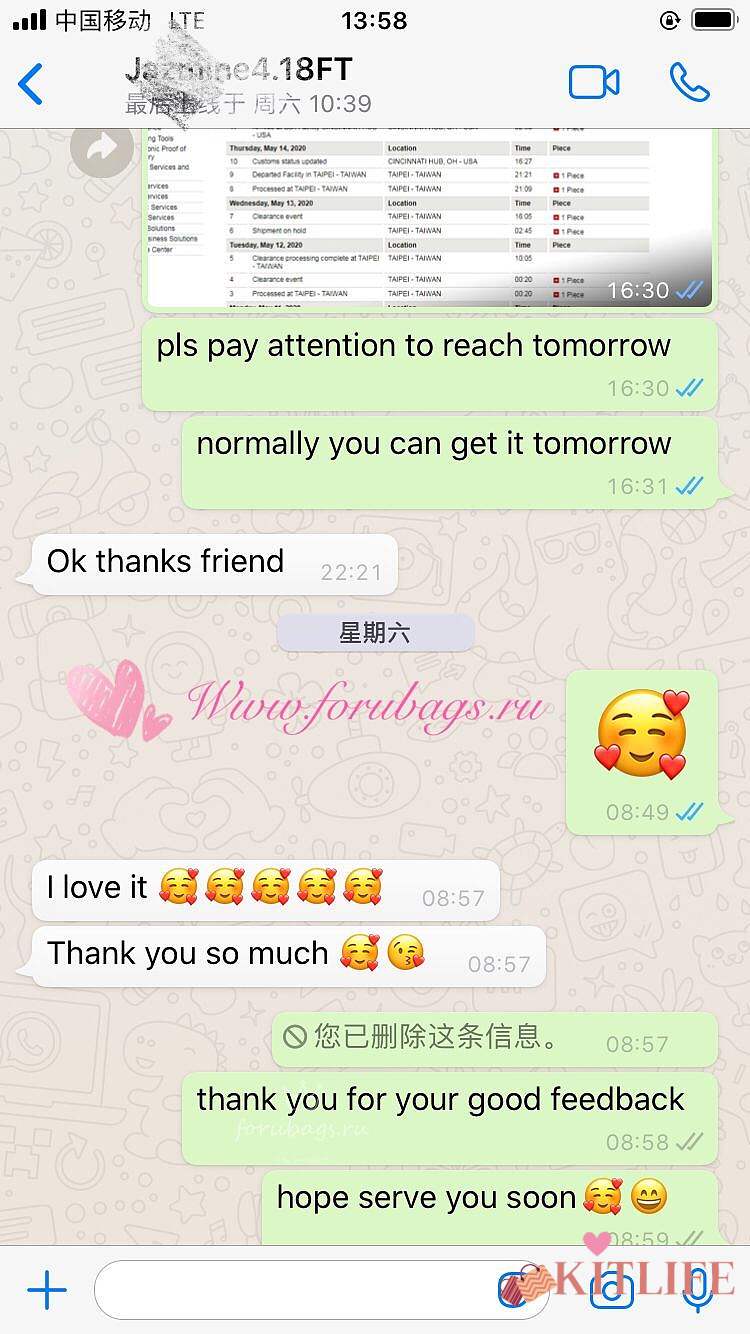Open the shipment tracking image
The image size is (750, 1334).
point(430,220)
